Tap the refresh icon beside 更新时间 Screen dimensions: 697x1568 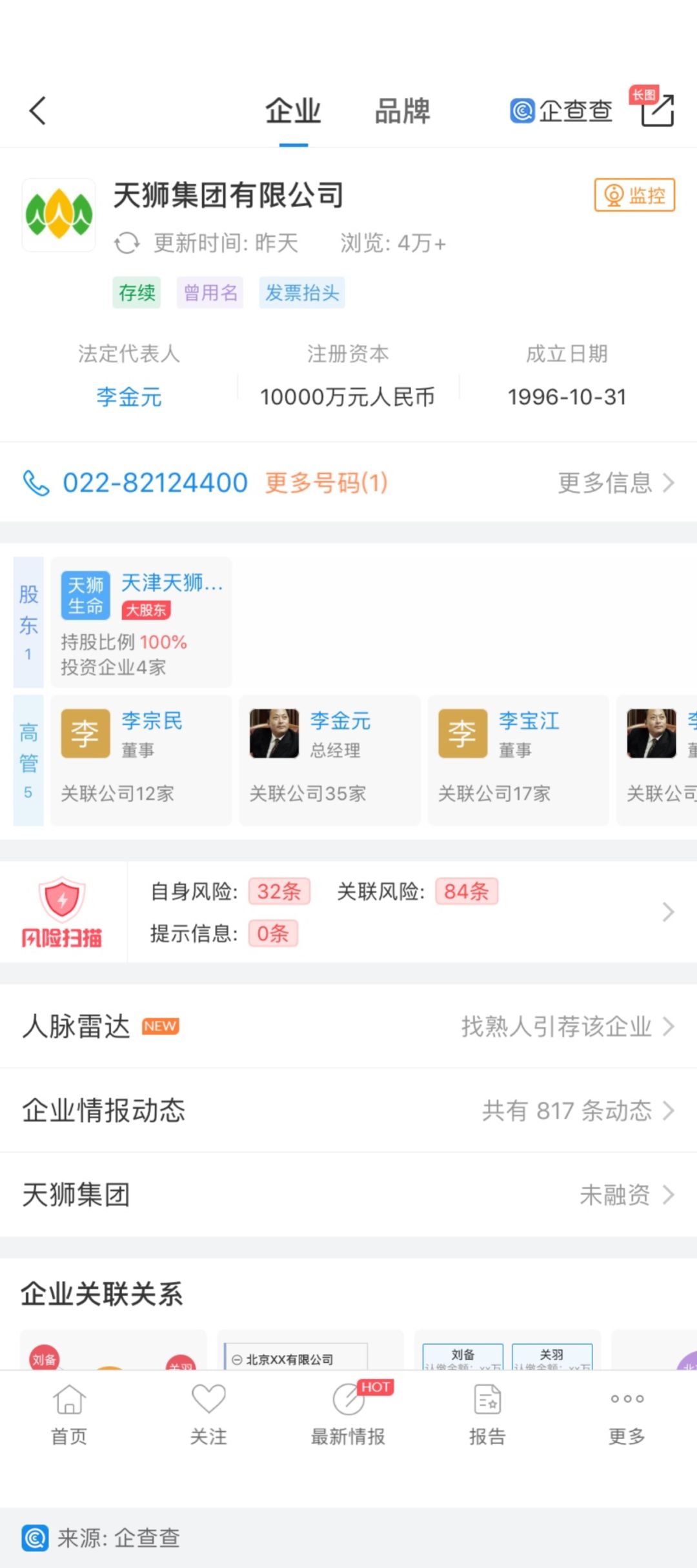point(126,244)
